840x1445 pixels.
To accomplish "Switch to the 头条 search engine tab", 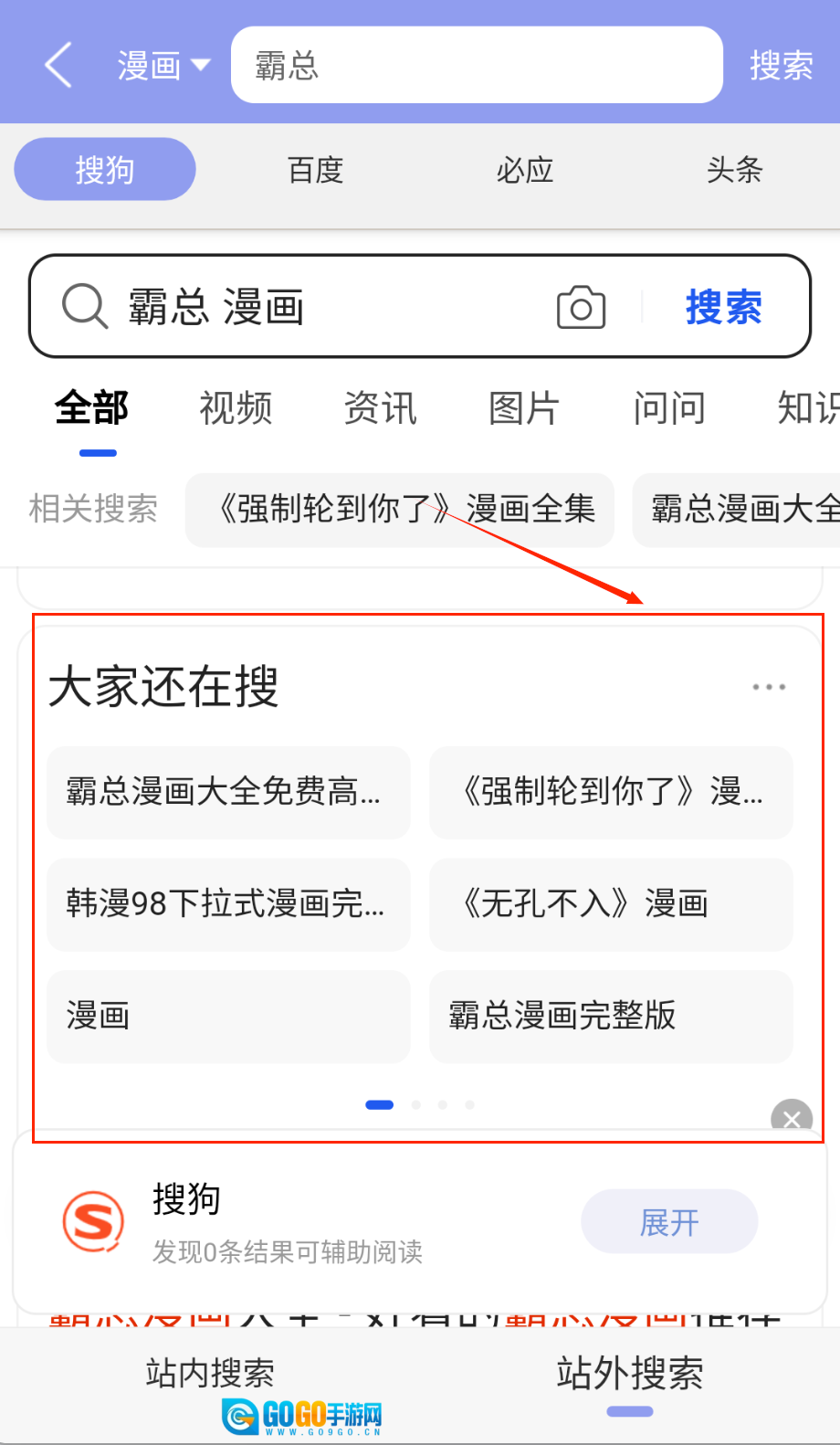I will click(x=734, y=170).
